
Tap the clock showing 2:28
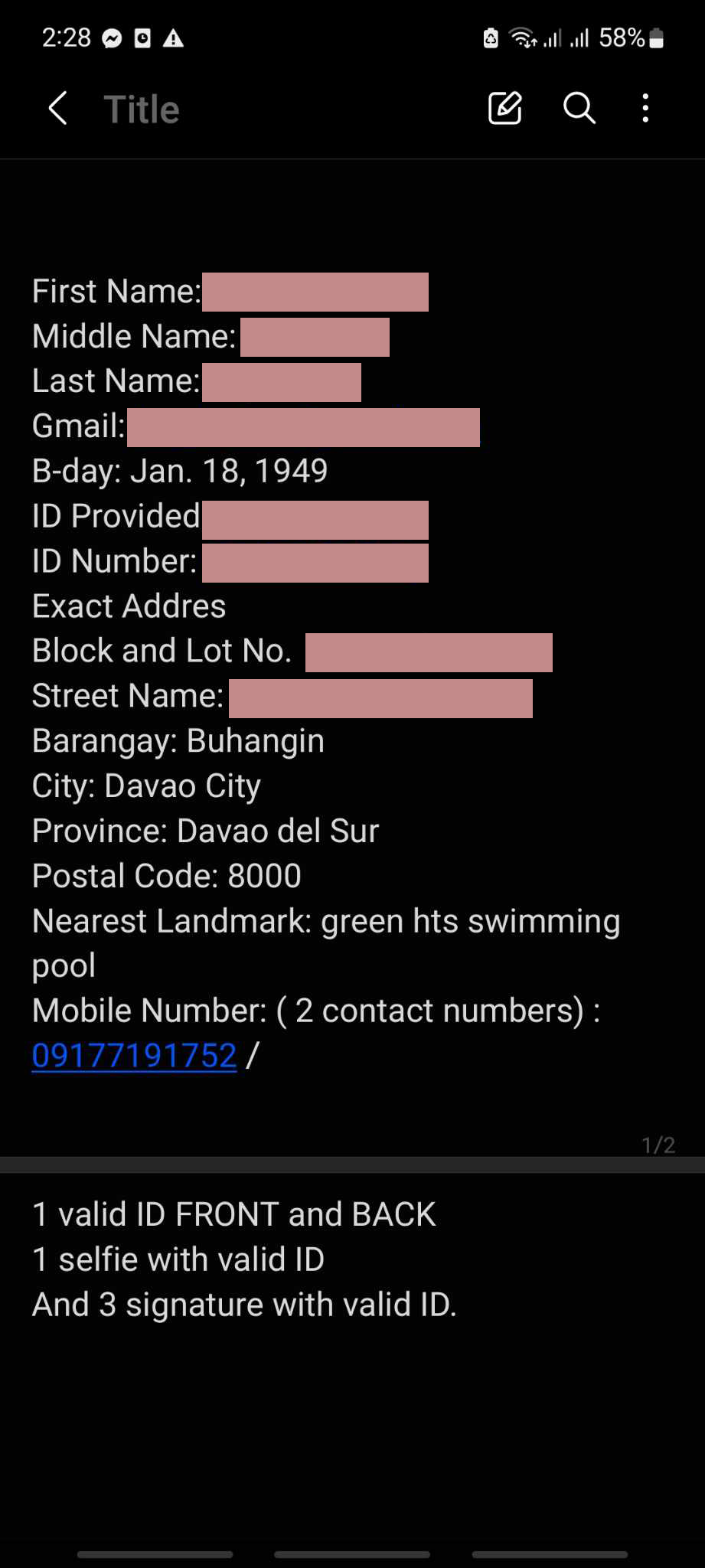coord(66,38)
